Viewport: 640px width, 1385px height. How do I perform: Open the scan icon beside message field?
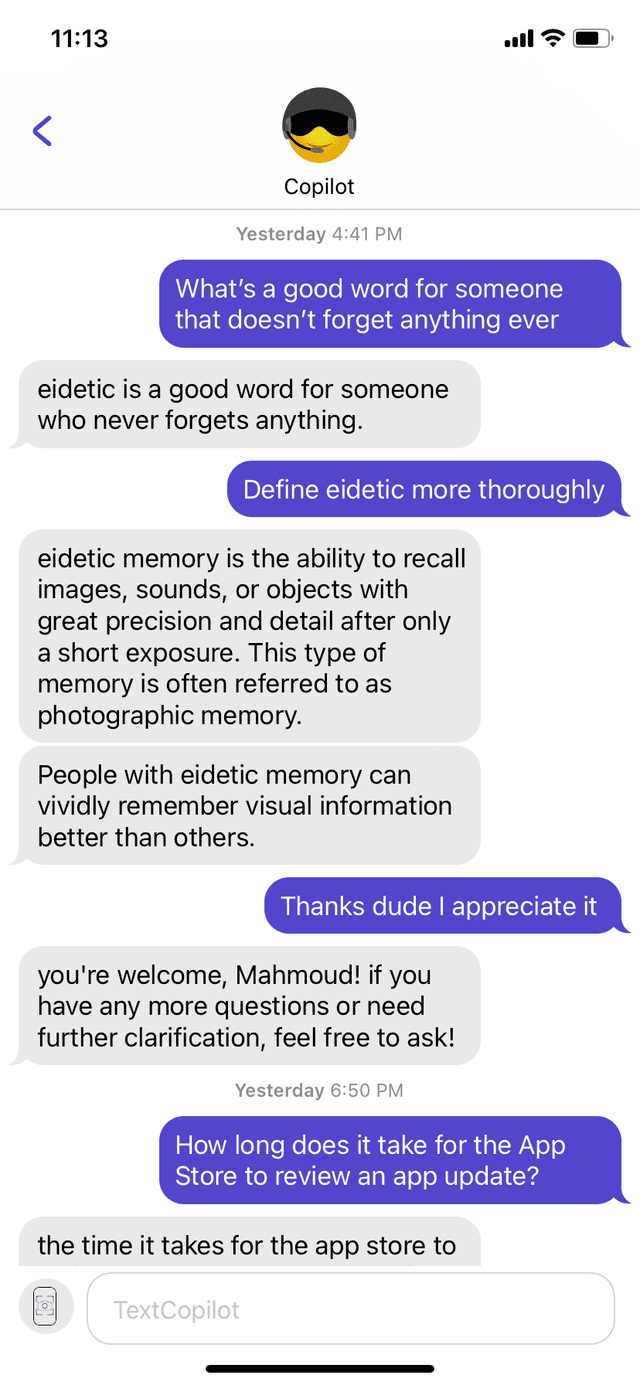[46, 1307]
